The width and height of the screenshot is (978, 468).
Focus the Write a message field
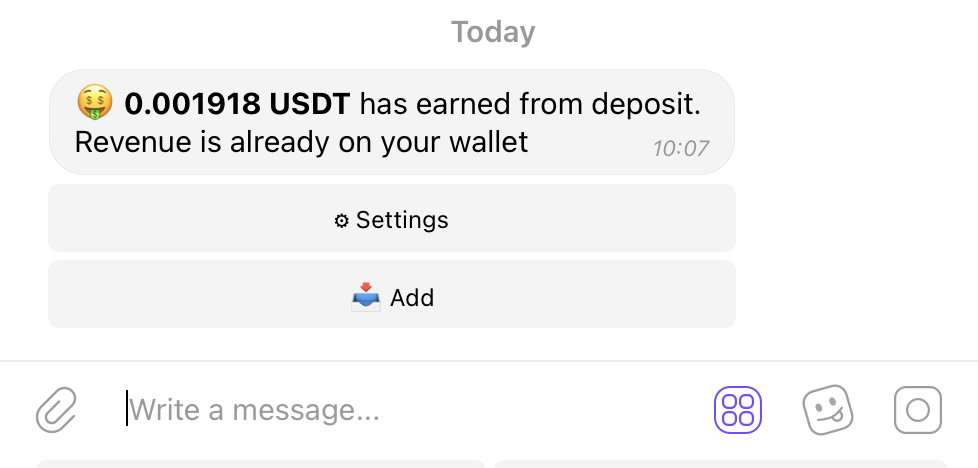tap(400, 410)
